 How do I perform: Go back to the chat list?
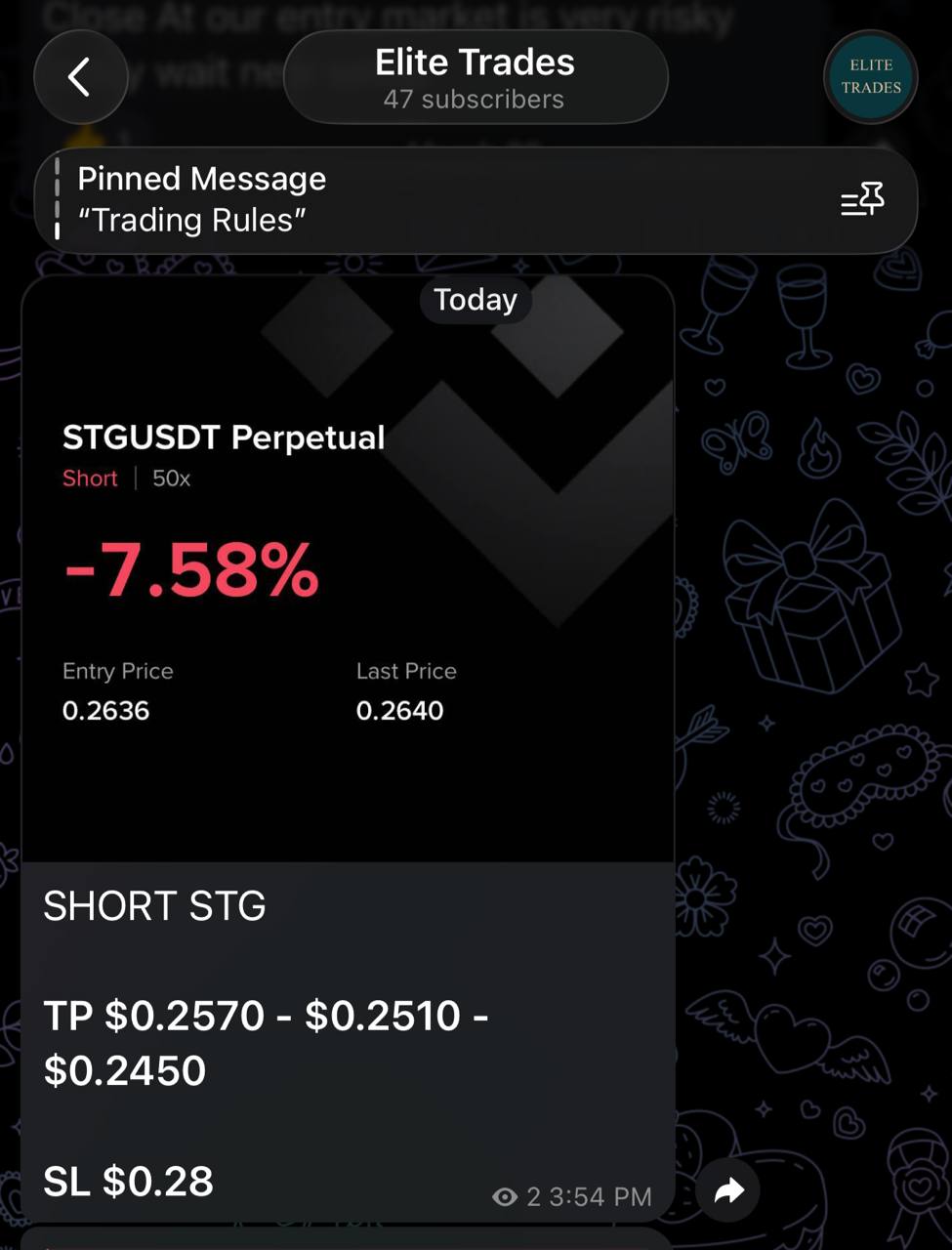(80, 77)
